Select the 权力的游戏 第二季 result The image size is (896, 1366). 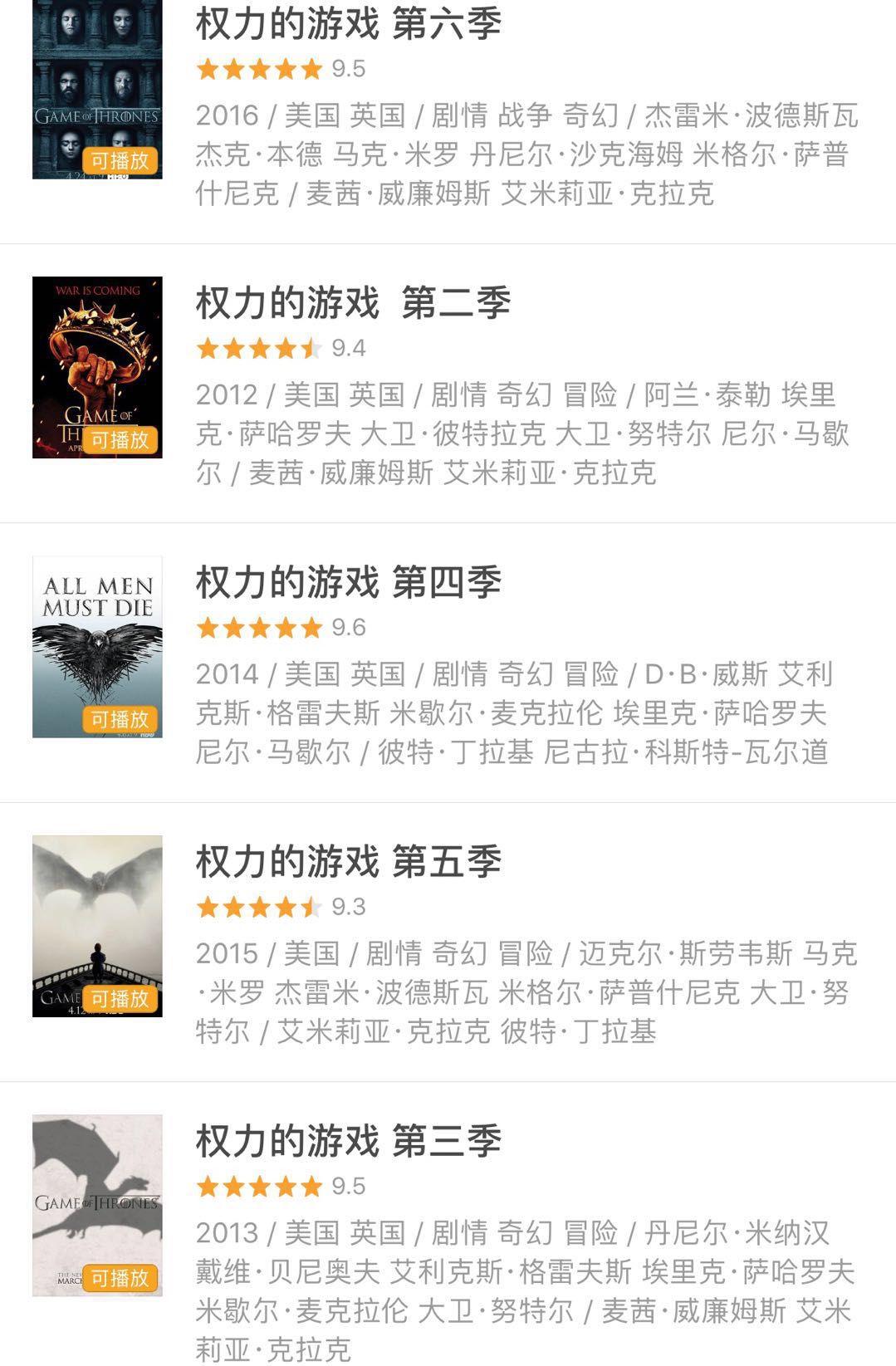(x=353, y=303)
